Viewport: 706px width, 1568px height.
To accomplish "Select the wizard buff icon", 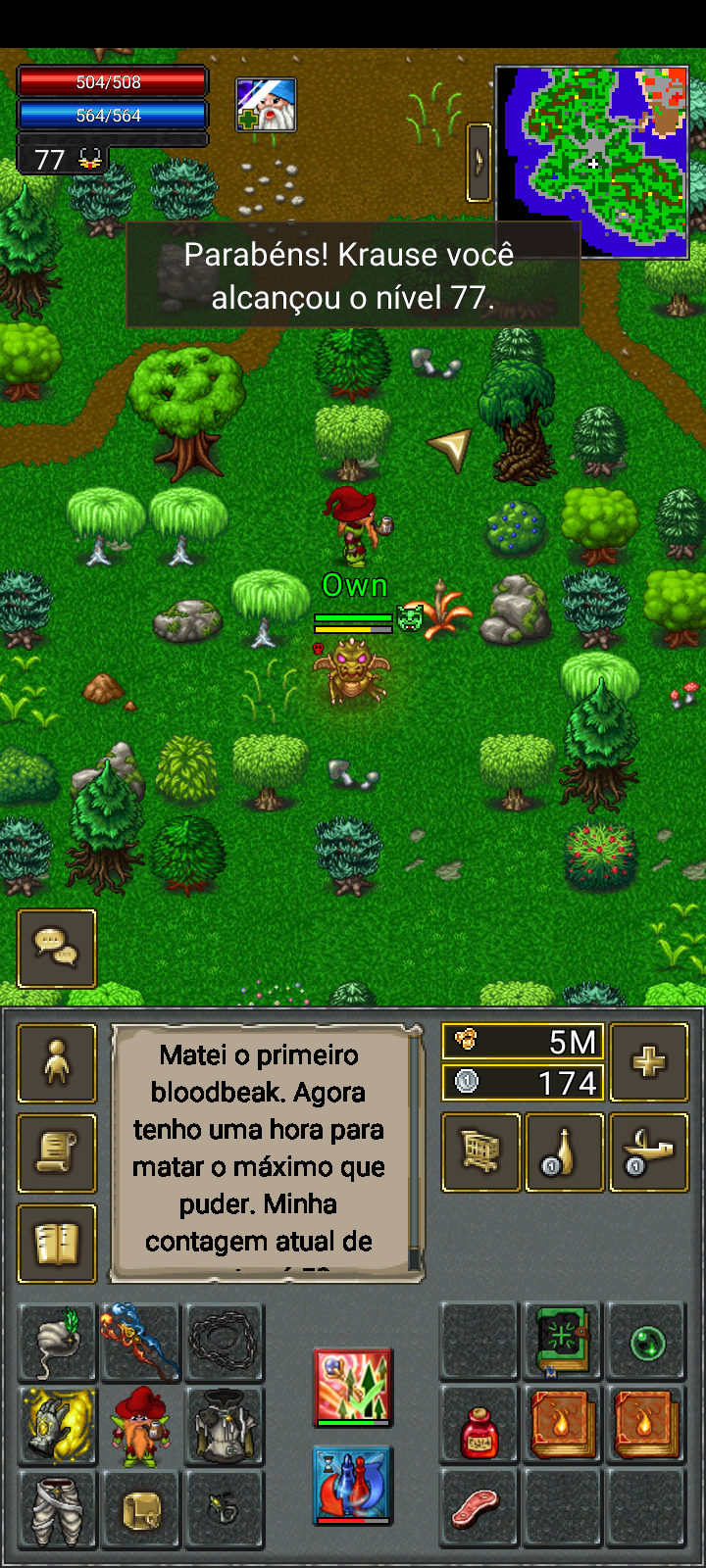I will 266,105.
